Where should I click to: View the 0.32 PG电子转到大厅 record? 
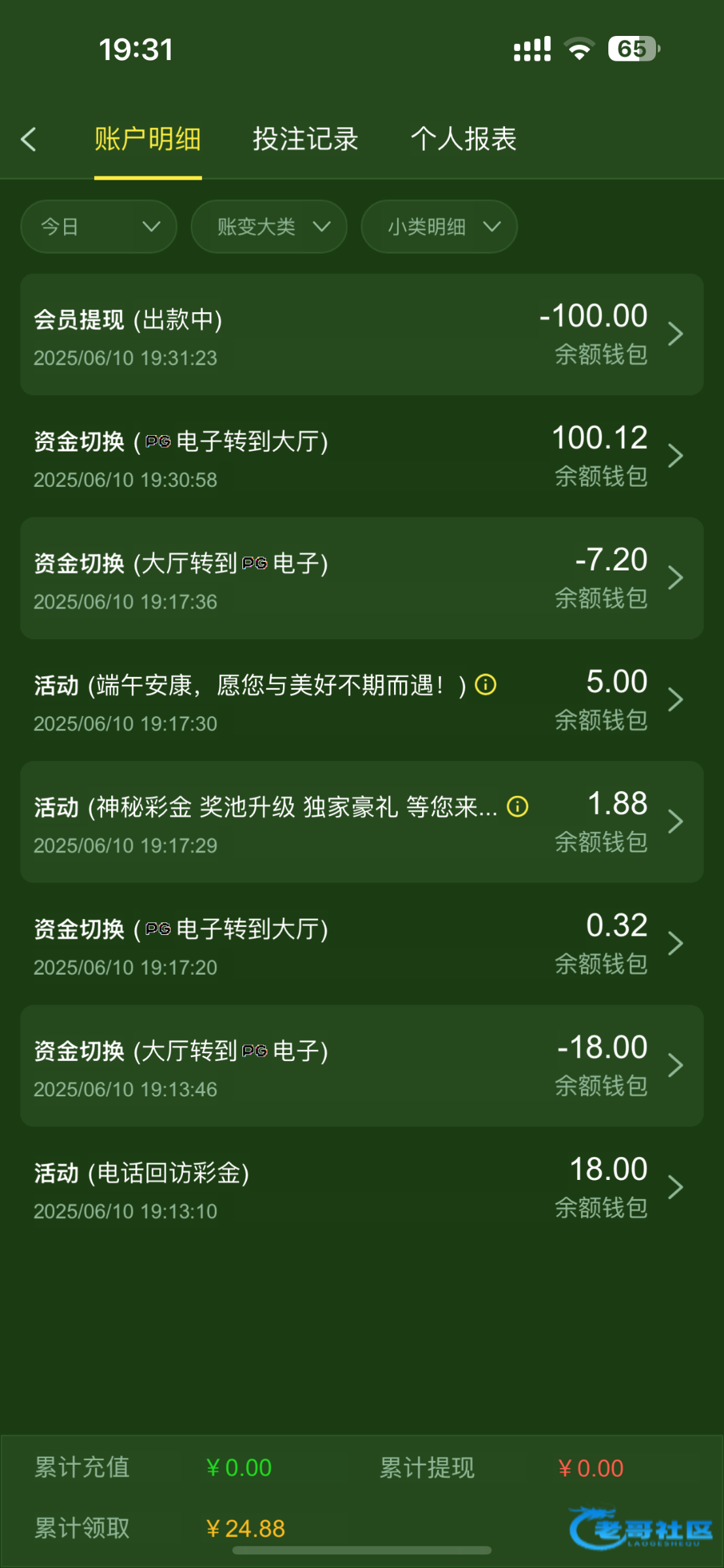(x=361, y=944)
